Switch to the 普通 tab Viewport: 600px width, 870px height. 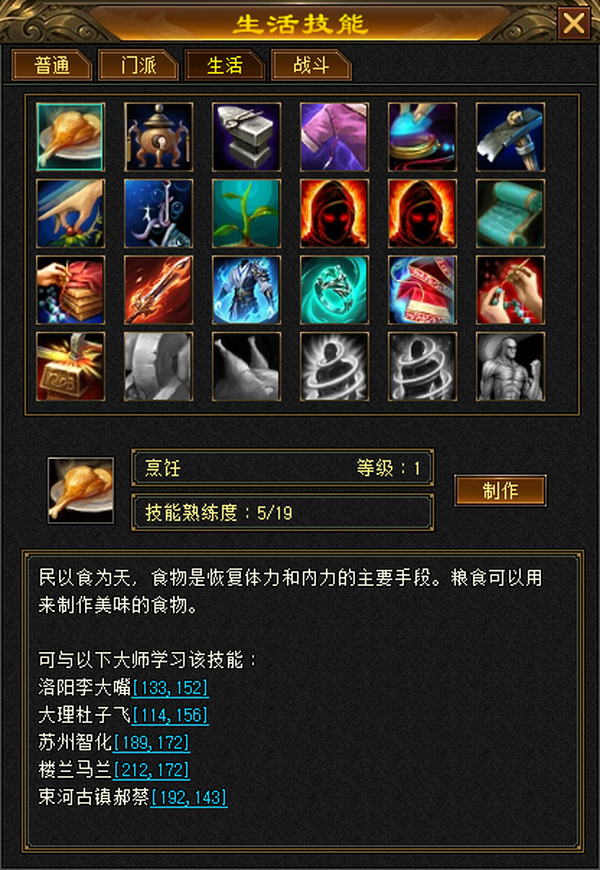pyautogui.click(x=52, y=65)
